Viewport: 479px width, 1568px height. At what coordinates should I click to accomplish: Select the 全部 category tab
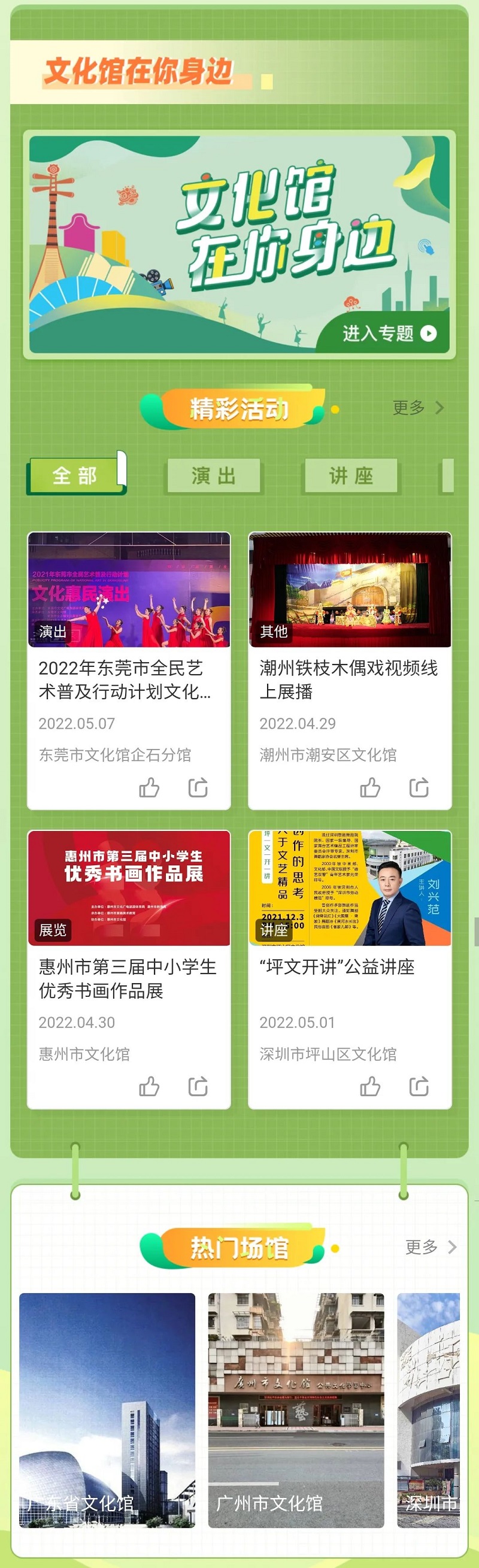[x=75, y=475]
